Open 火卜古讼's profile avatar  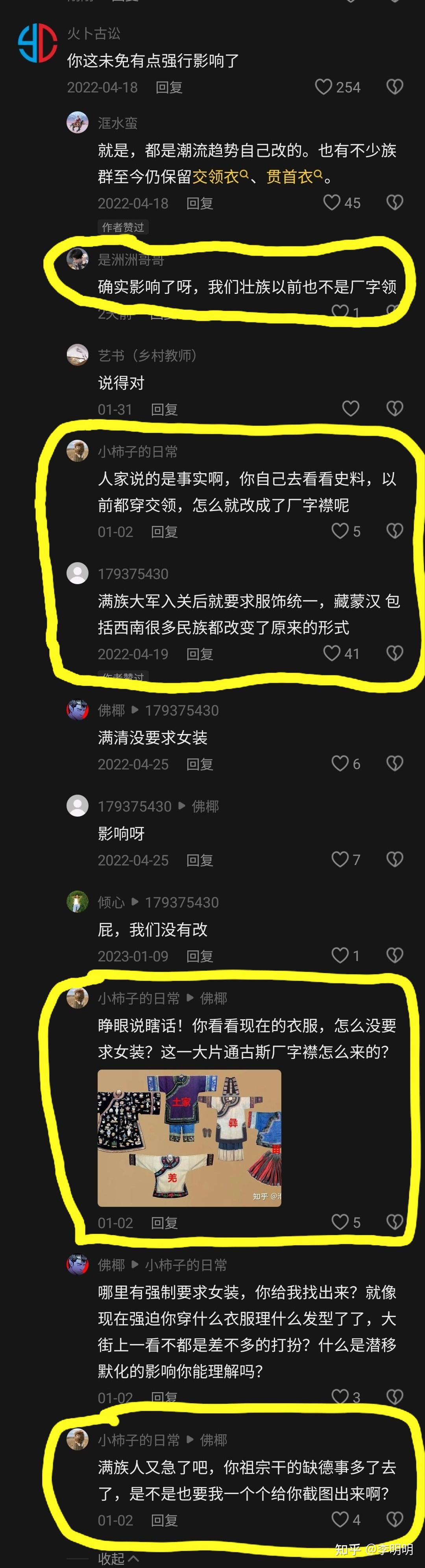coord(38,44)
